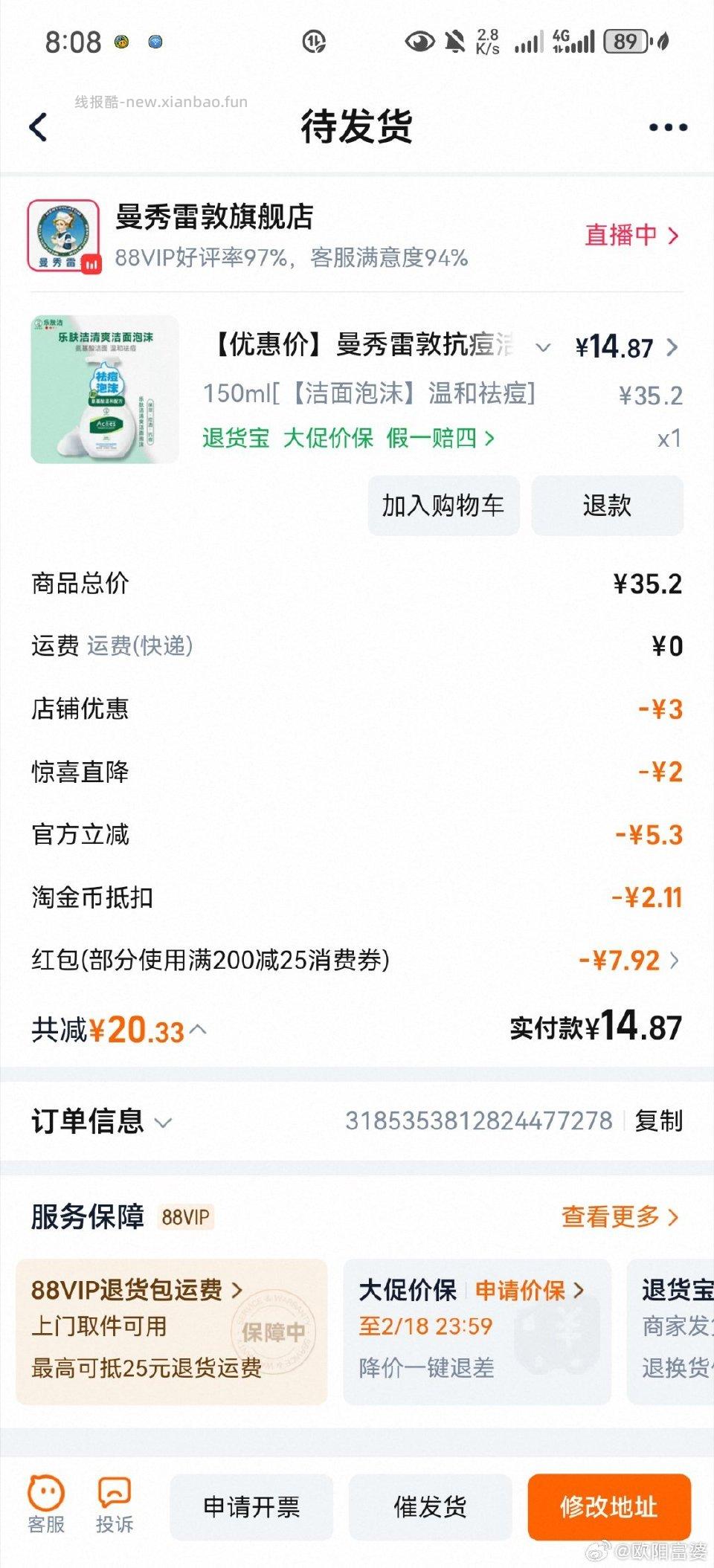The height and width of the screenshot is (1568, 714).
Task: Tap the 修改地址 modify address button
Action: click(x=609, y=1506)
